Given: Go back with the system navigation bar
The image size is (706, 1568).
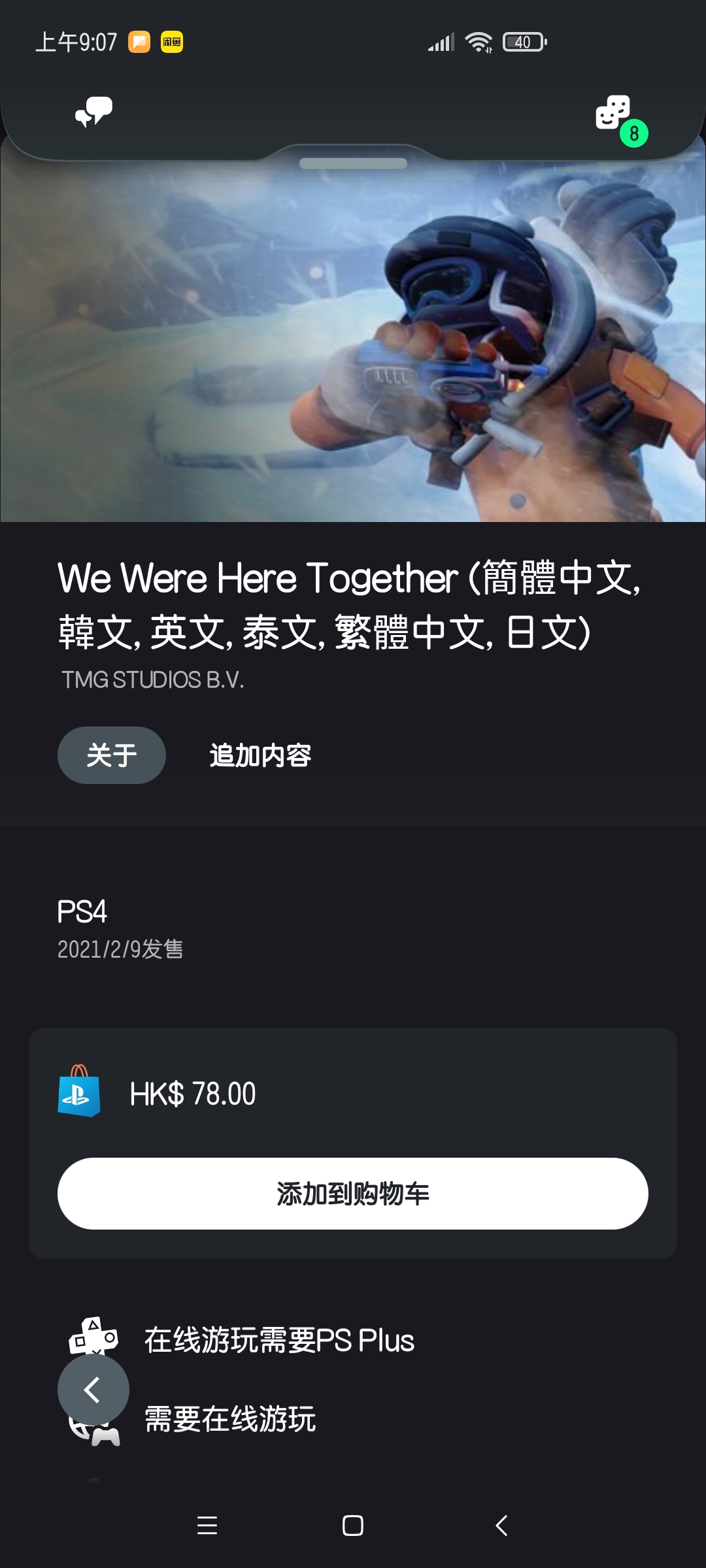Looking at the screenshot, I should coord(501,1526).
